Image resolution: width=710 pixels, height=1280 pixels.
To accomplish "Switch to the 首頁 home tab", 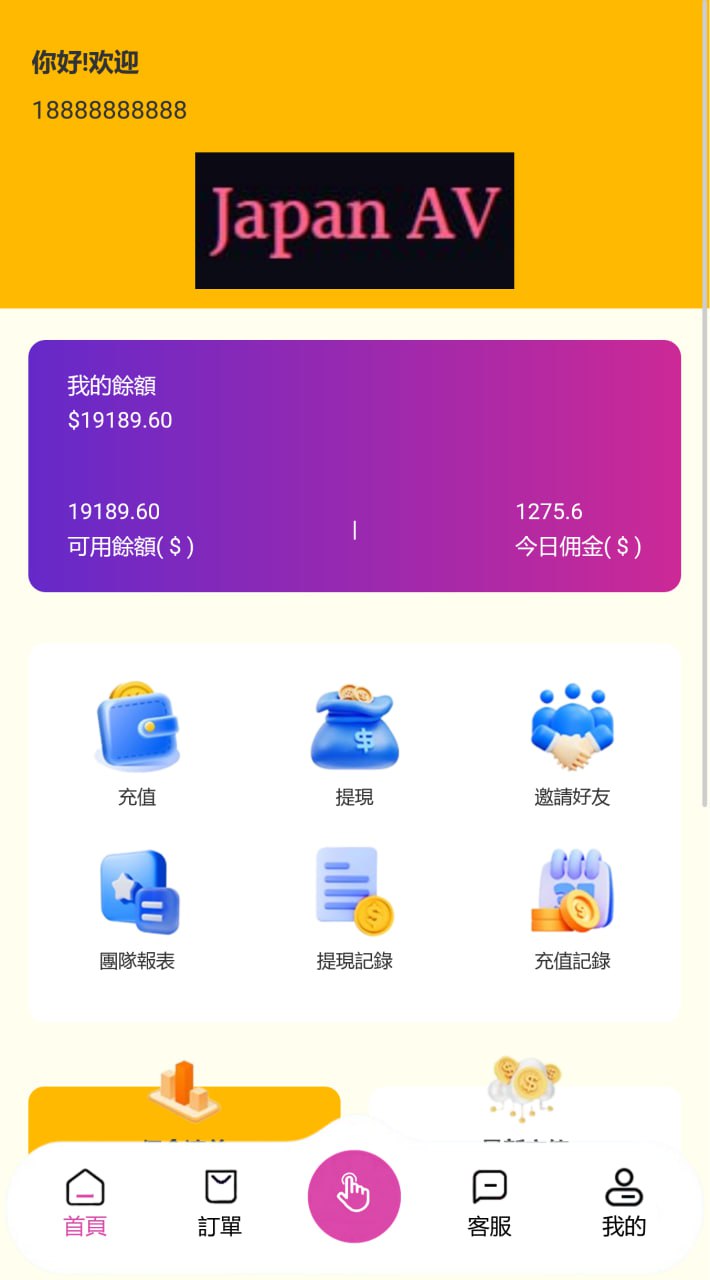I will [85, 1203].
